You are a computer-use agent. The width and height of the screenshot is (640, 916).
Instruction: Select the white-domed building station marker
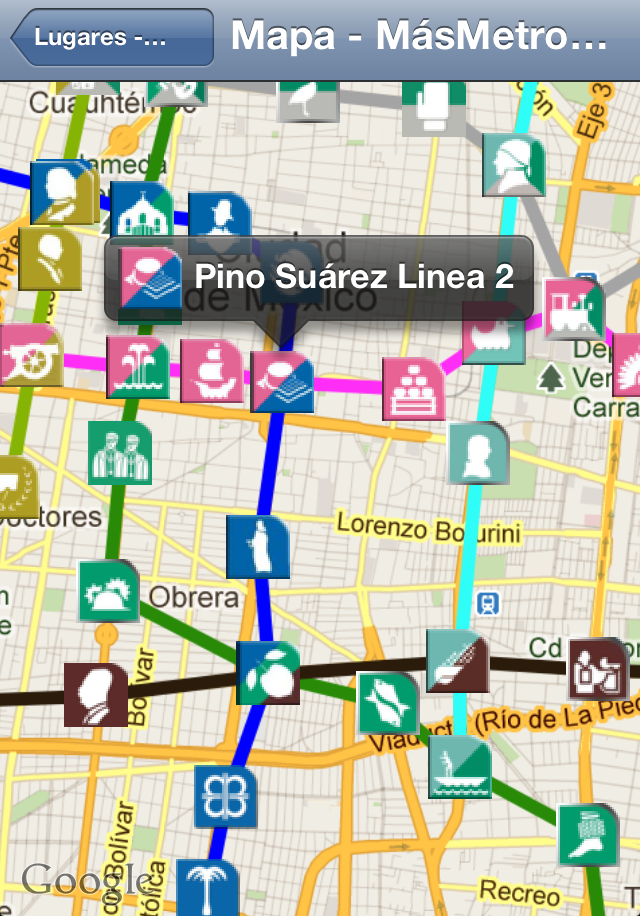pos(141,212)
